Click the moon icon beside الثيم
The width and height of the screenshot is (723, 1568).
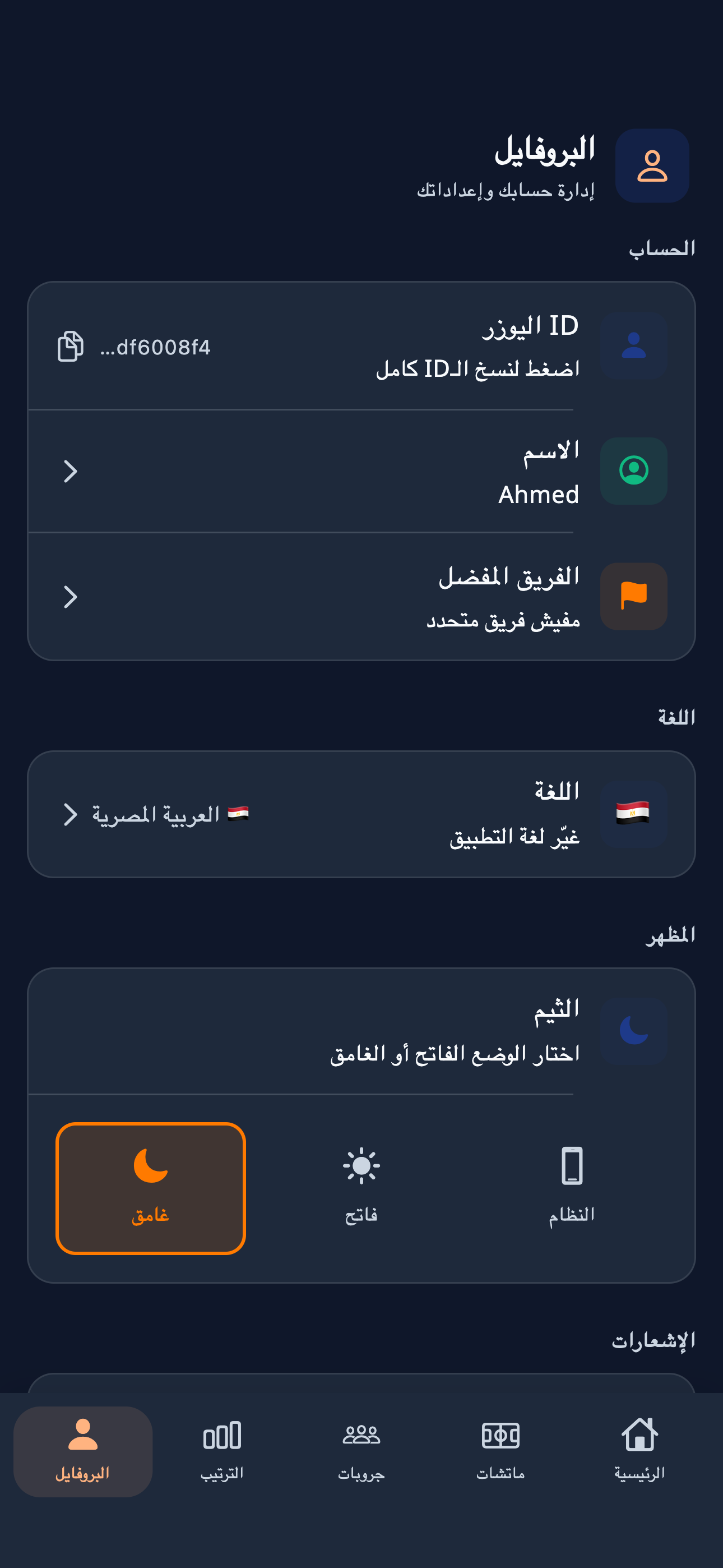pyautogui.click(x=633, y=1028)
